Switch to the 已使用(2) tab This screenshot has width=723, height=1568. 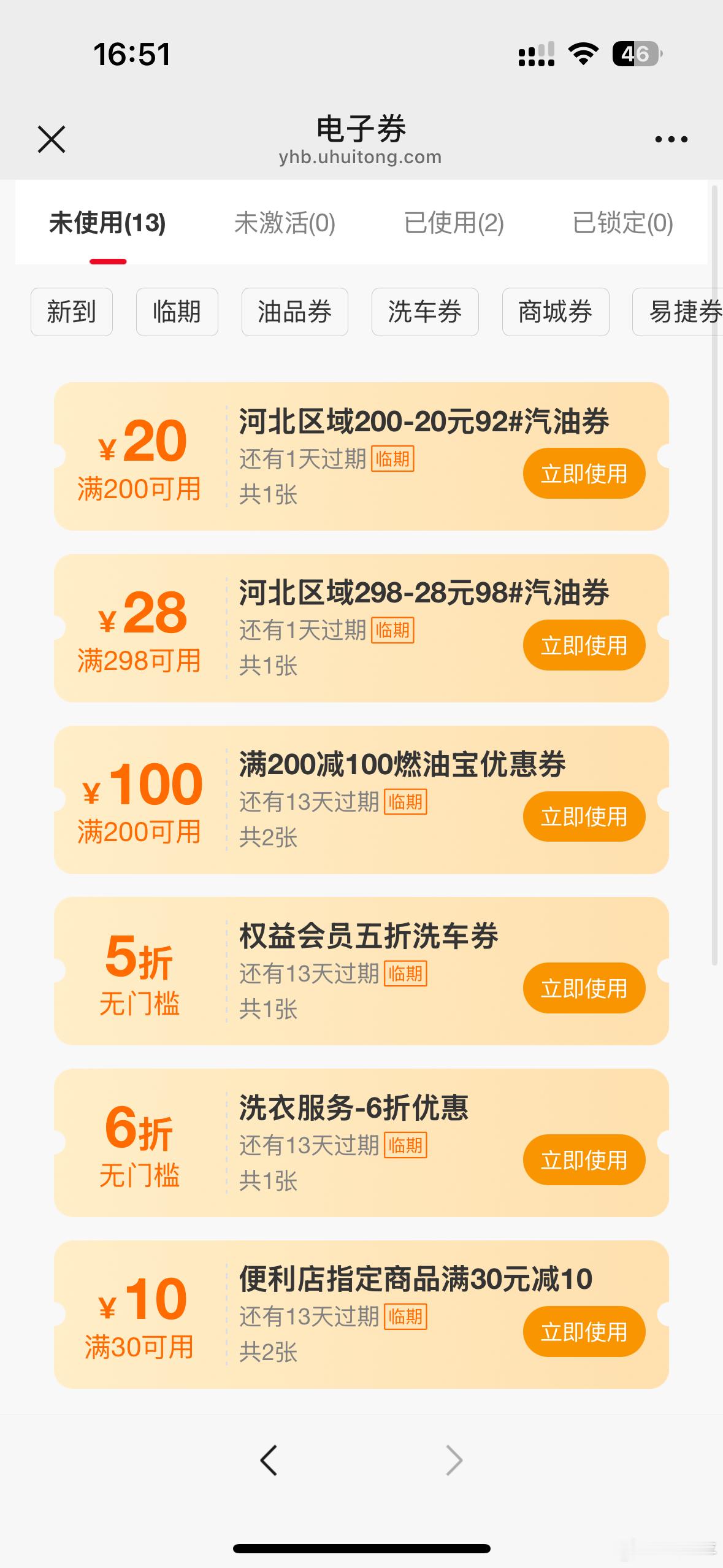[454, 223]
